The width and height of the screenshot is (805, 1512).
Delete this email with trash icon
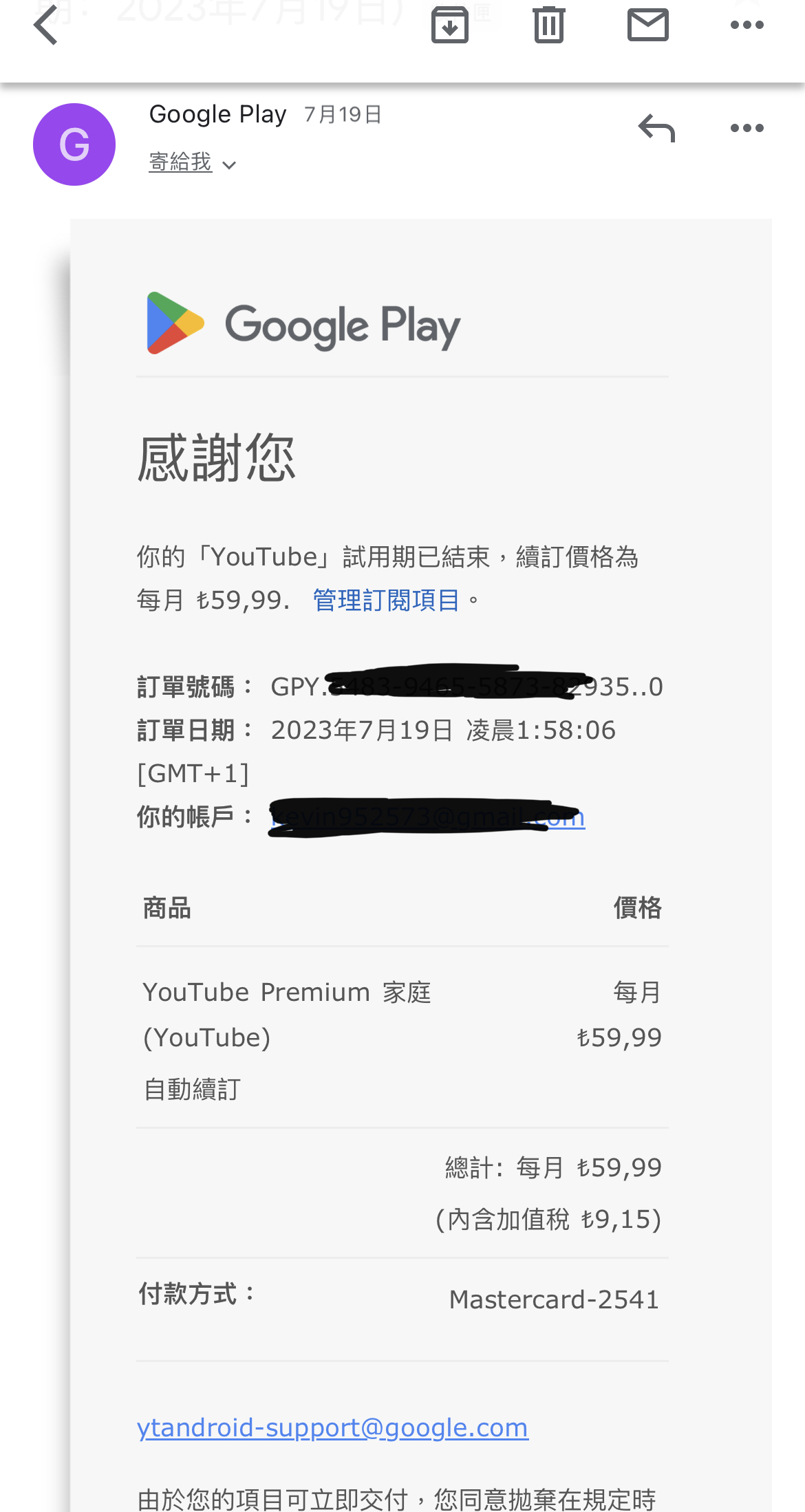[x=549, y=25]
